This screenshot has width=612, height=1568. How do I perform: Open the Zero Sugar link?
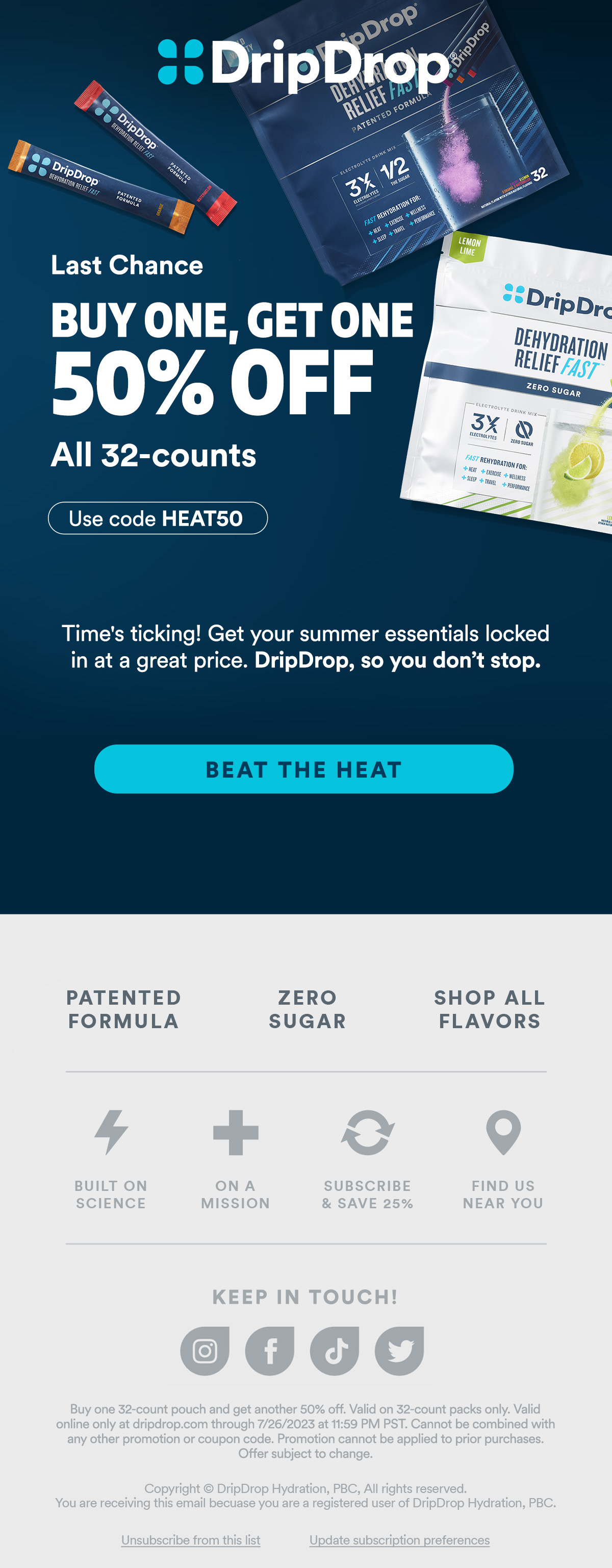[x=307, y=1009]
